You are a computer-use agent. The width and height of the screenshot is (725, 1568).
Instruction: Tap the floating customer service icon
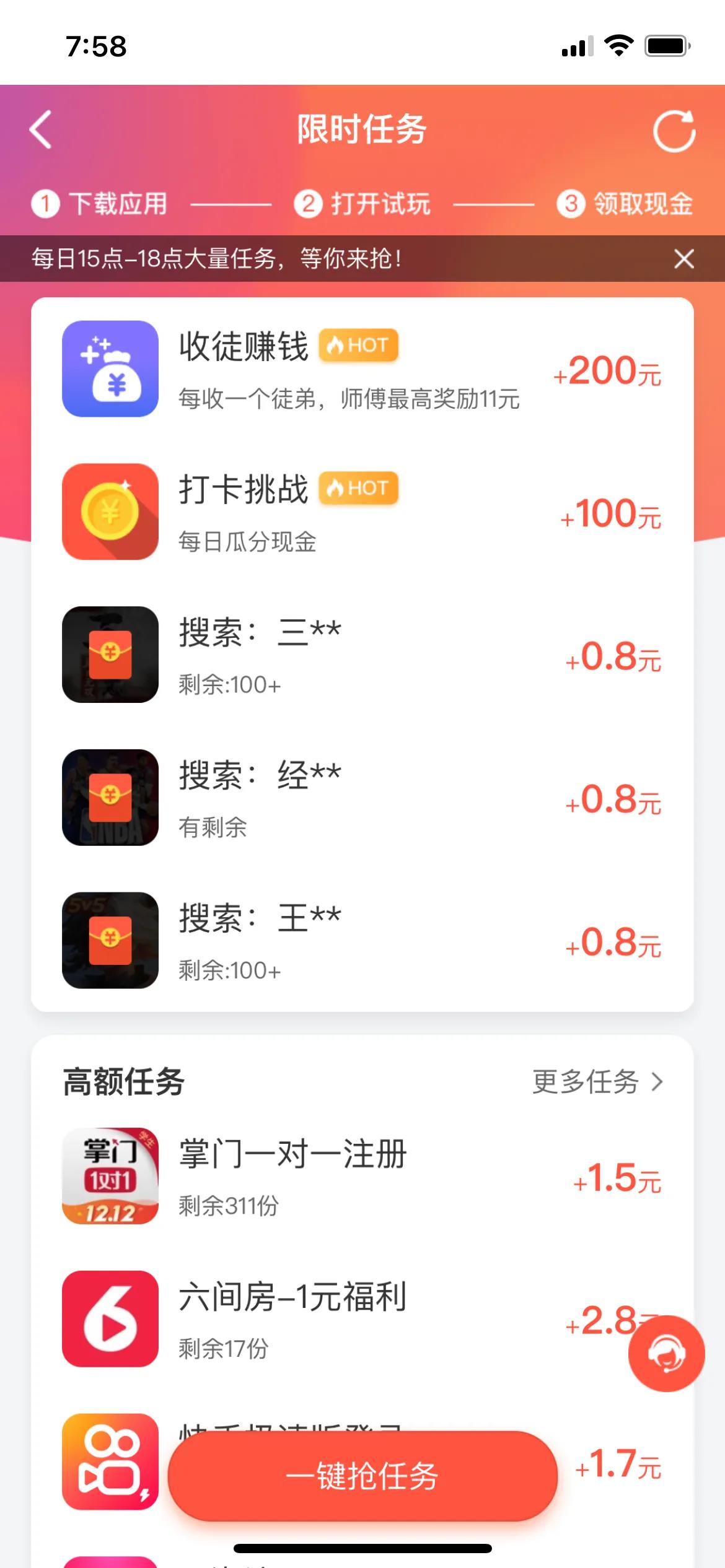tap(666, 1353)
